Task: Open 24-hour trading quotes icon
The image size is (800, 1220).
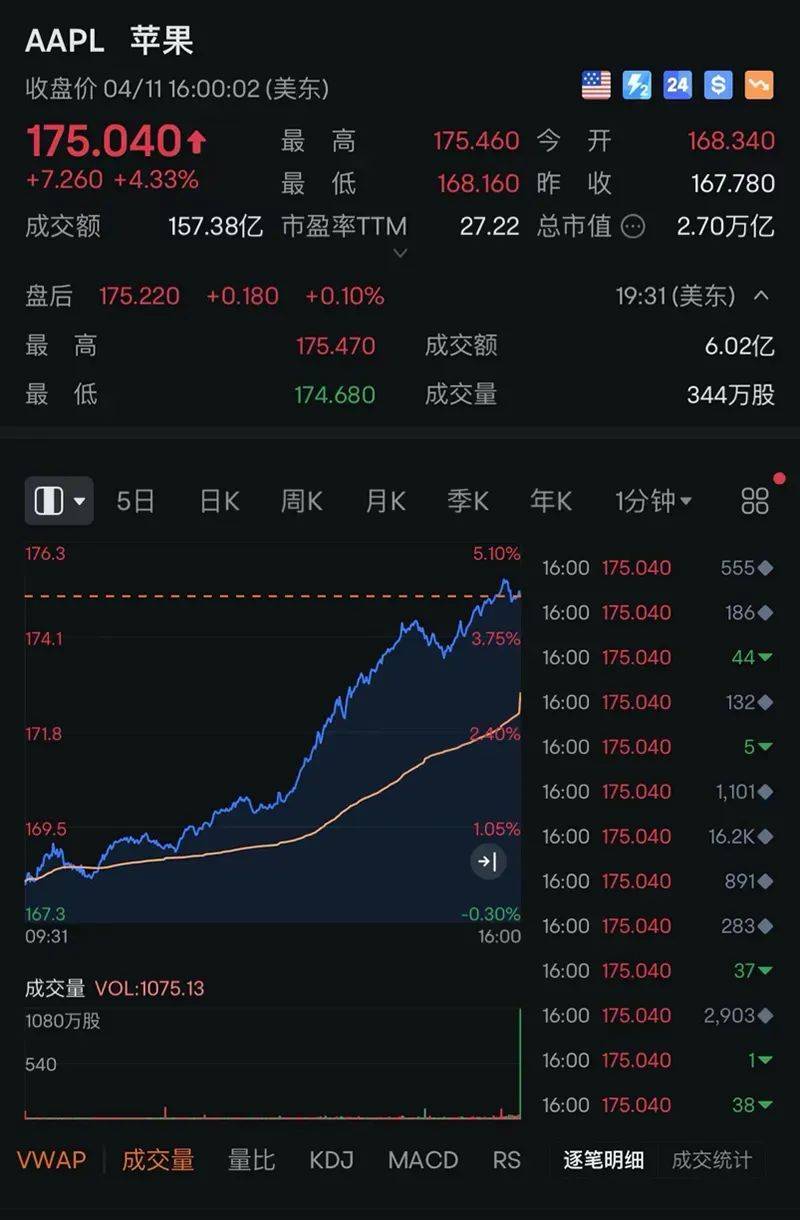Action: 677,85
